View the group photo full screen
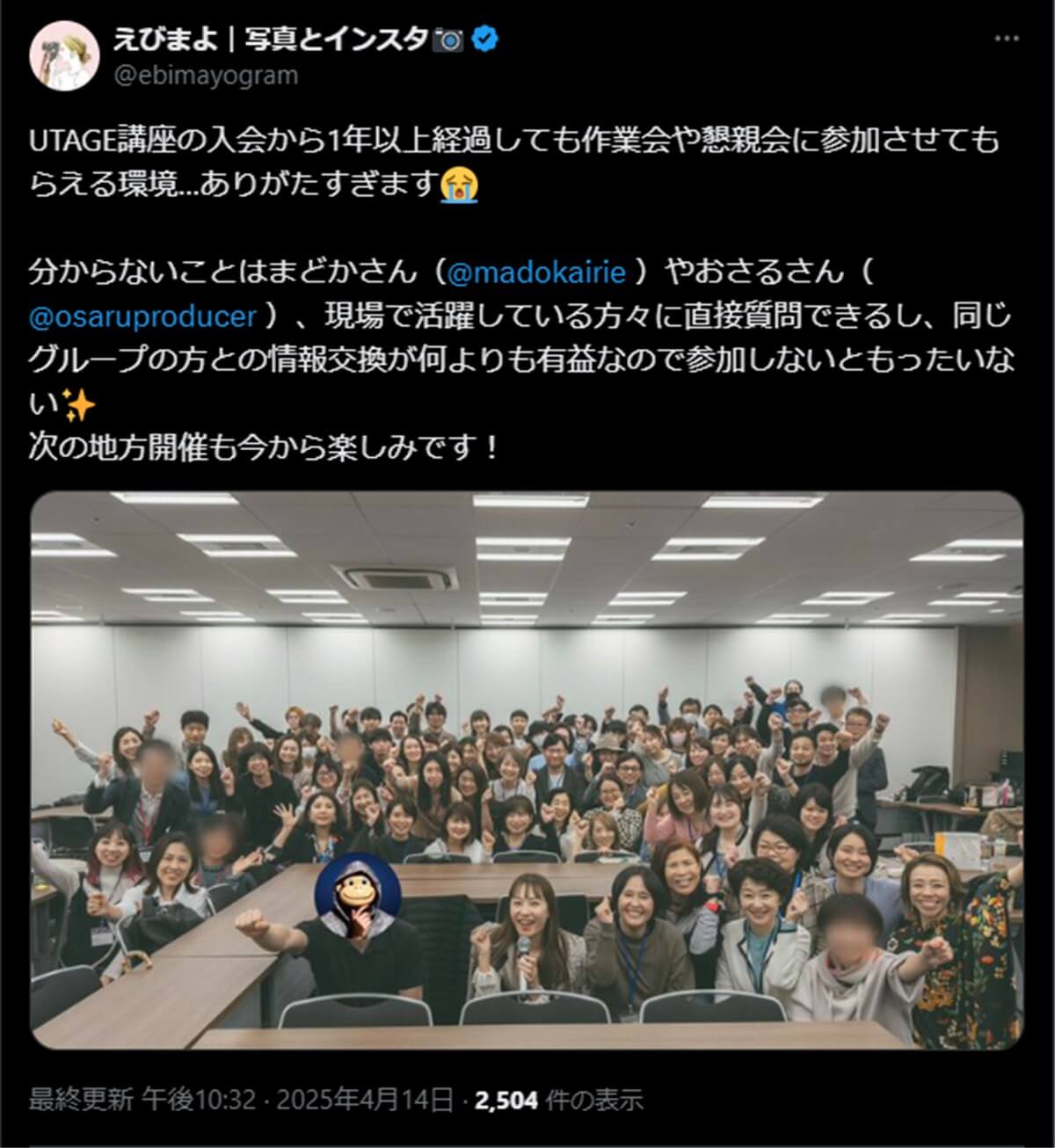1055x1148 pixels. point(527,769)
